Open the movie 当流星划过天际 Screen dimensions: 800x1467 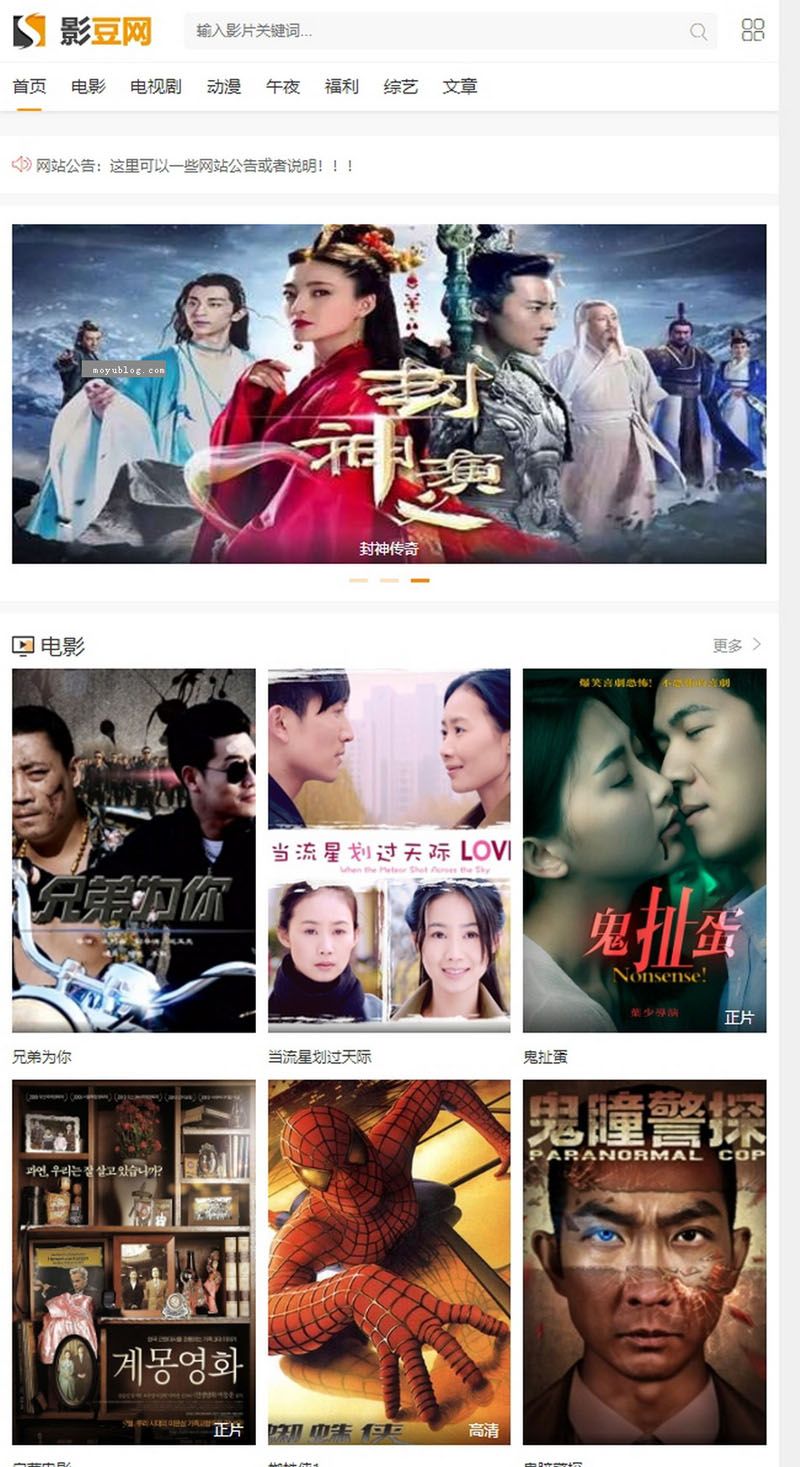(x=389, y=850)
